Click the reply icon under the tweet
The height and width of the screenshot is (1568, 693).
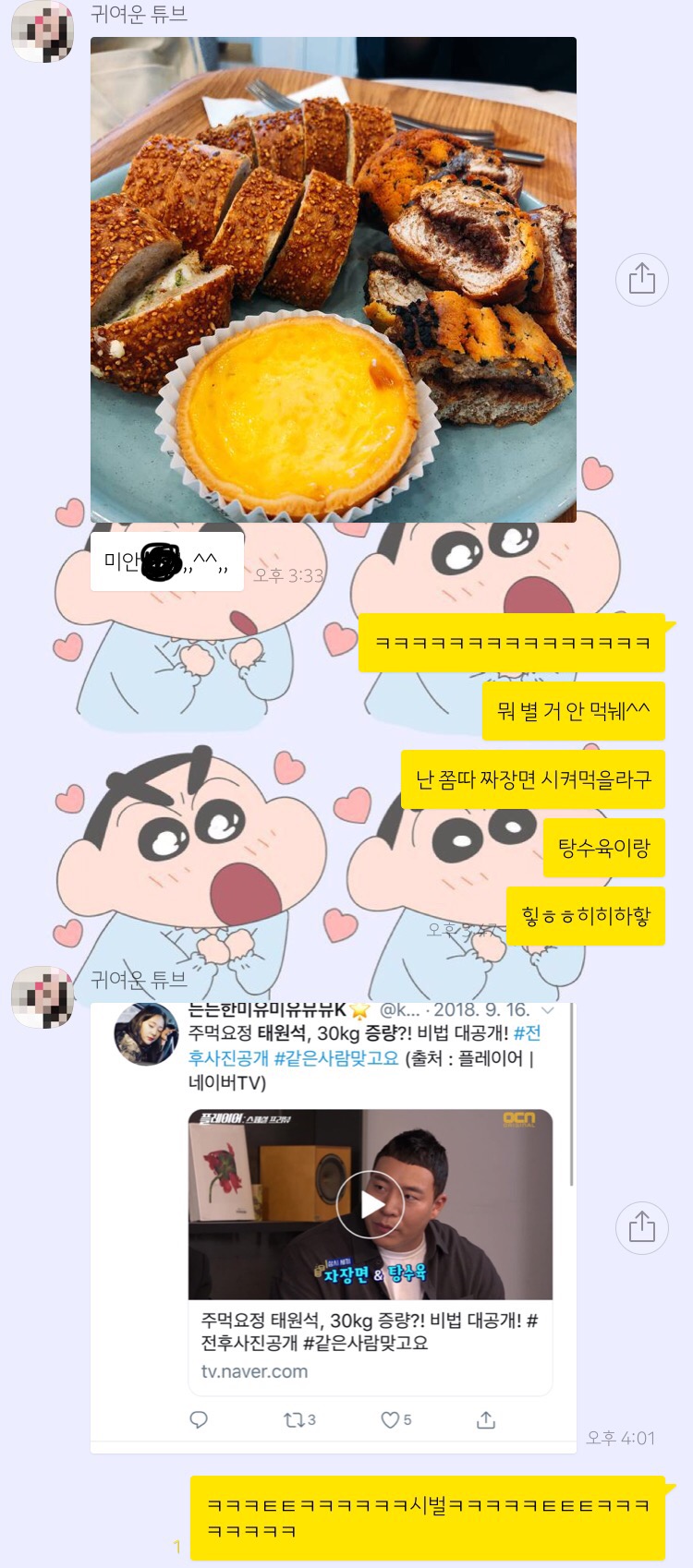tap(199, 1419)
